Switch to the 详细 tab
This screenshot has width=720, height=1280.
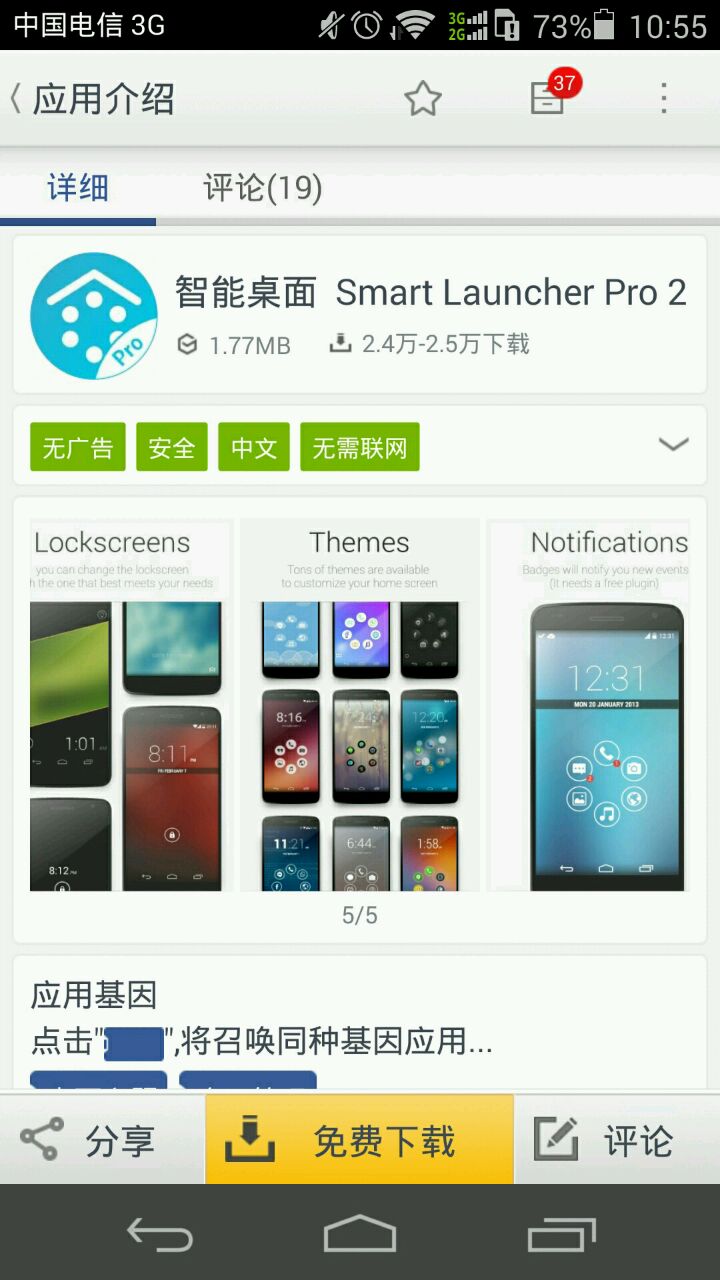tap(78, 188)
